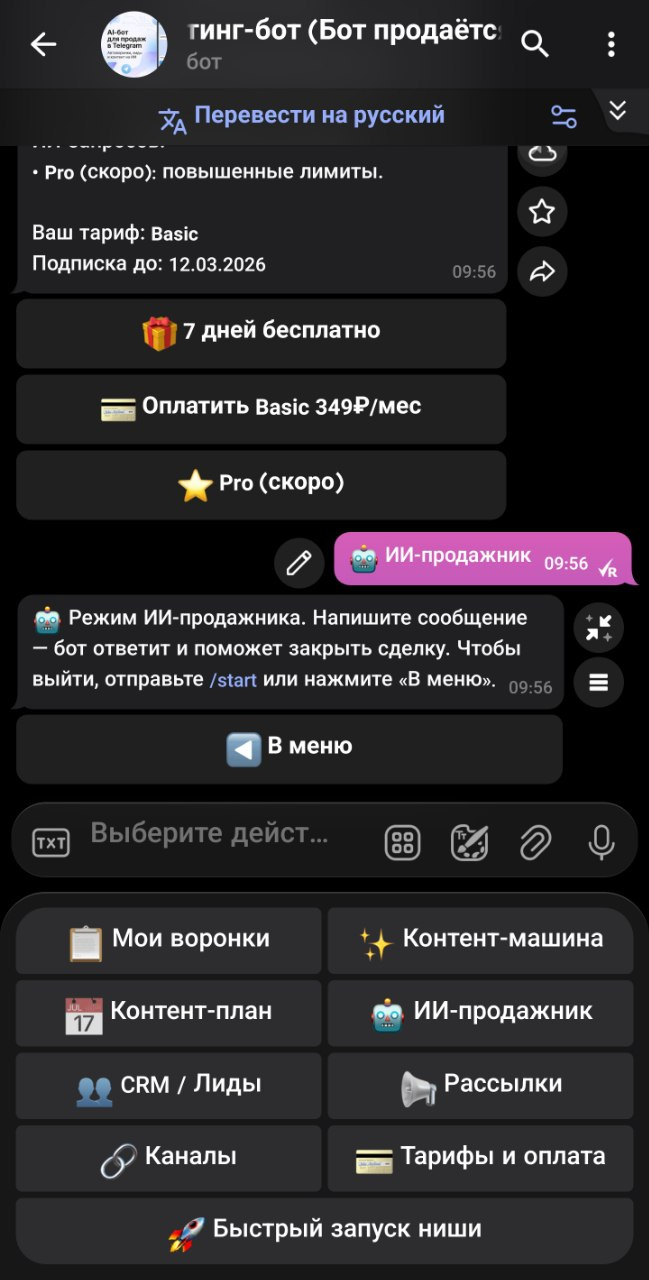
Task: Edit the sent message with the pencil icon
Action: [x=298, y=563]
